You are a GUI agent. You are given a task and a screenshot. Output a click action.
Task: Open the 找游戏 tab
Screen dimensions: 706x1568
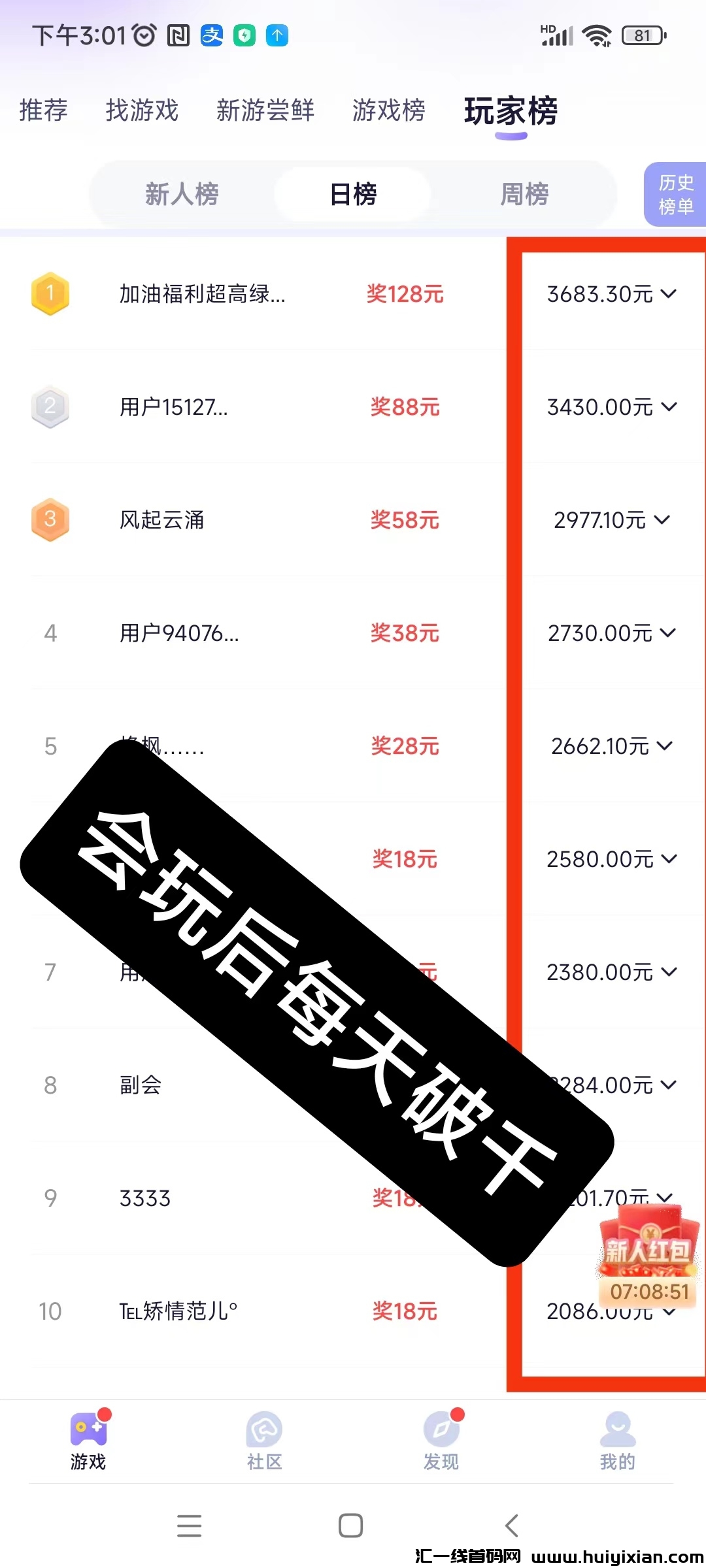(x=142, y=110)
